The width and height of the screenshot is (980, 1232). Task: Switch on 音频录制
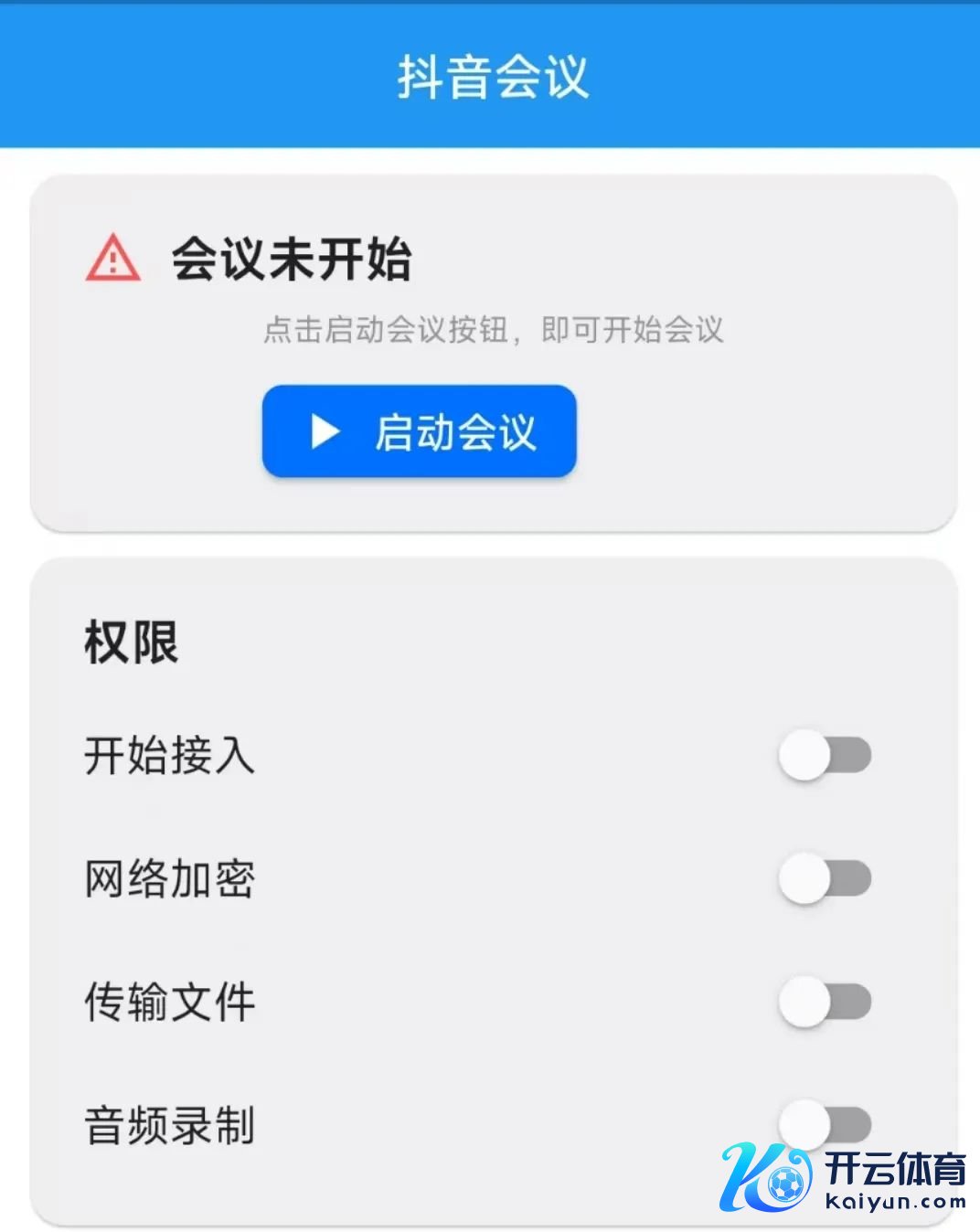pos(823,1124)
